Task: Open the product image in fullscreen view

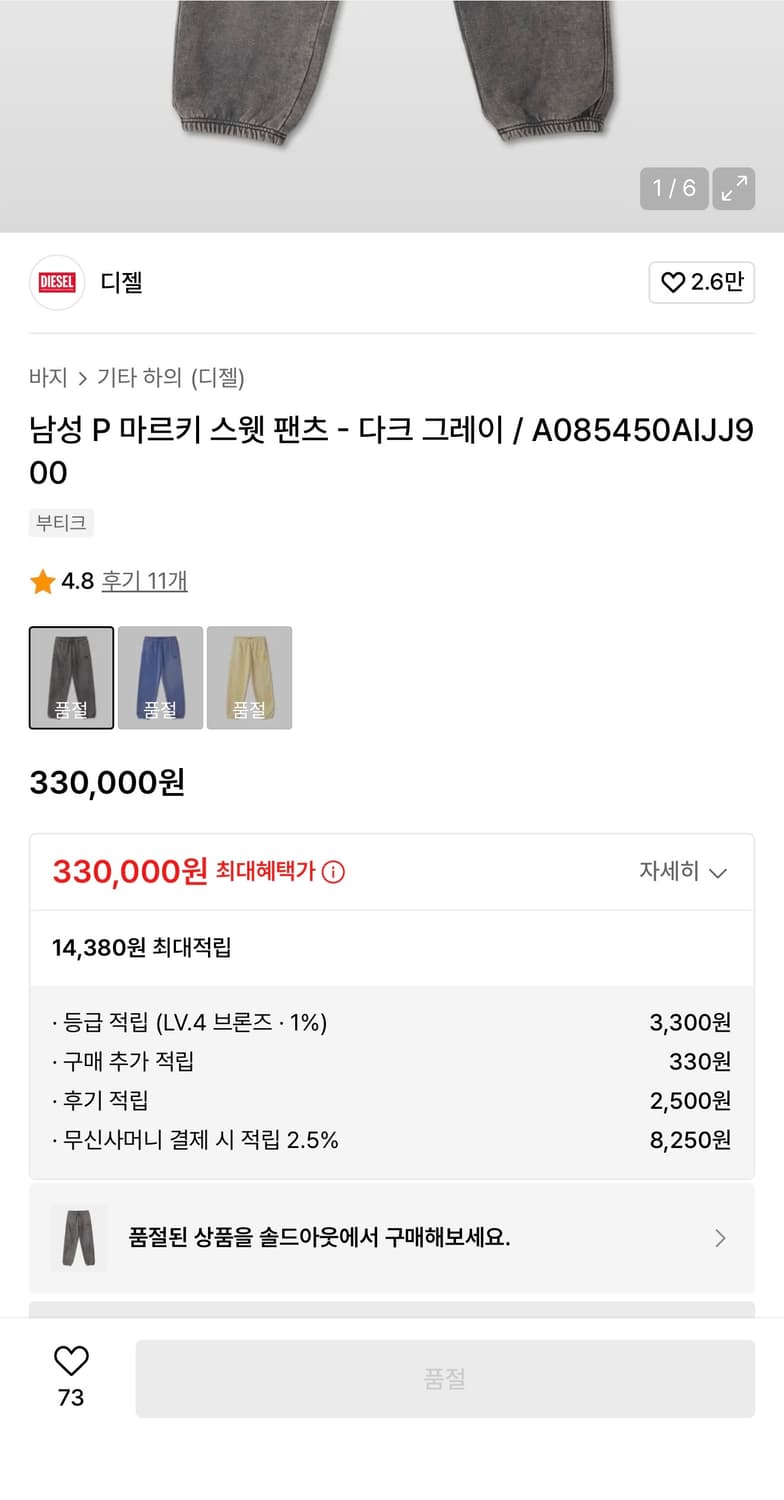Action: 734,188
